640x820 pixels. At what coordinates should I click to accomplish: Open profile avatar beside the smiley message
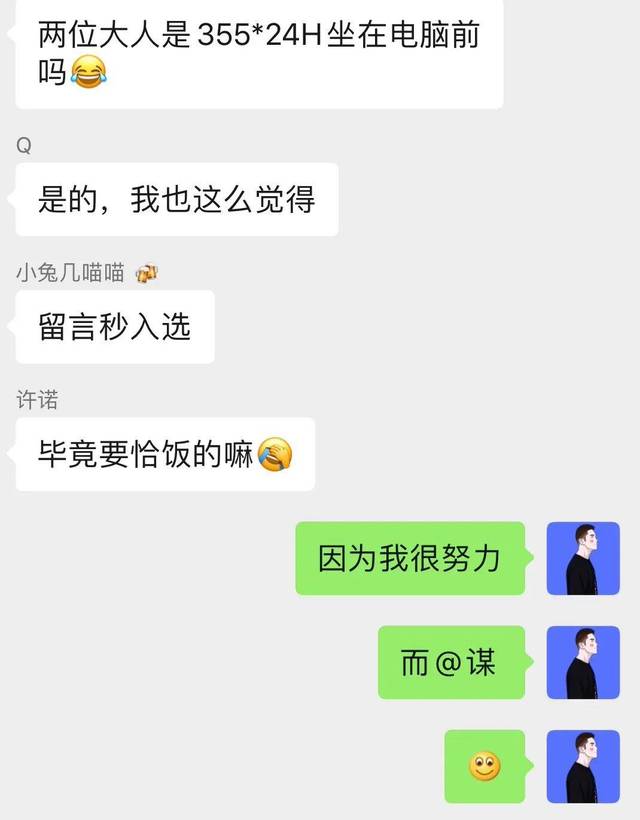tap(583, 766)
